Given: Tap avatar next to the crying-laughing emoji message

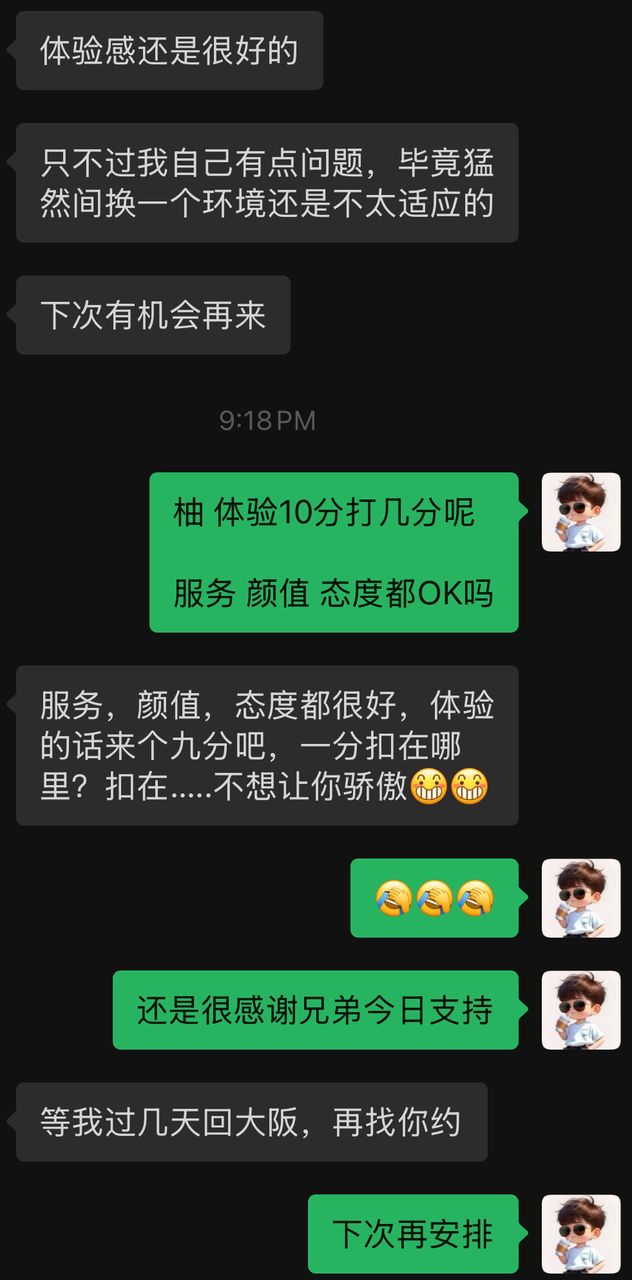Looking at the screenshot, I should click(x=581, y=898).
